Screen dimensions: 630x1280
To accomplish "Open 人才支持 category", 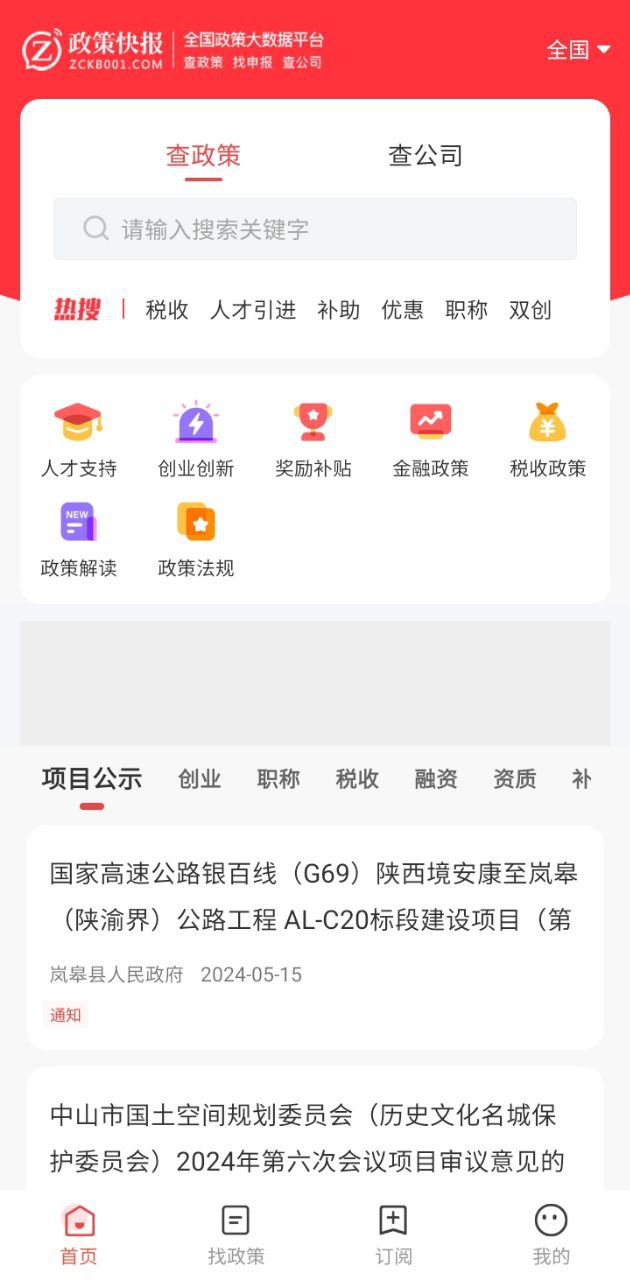I will pos(79,440).
